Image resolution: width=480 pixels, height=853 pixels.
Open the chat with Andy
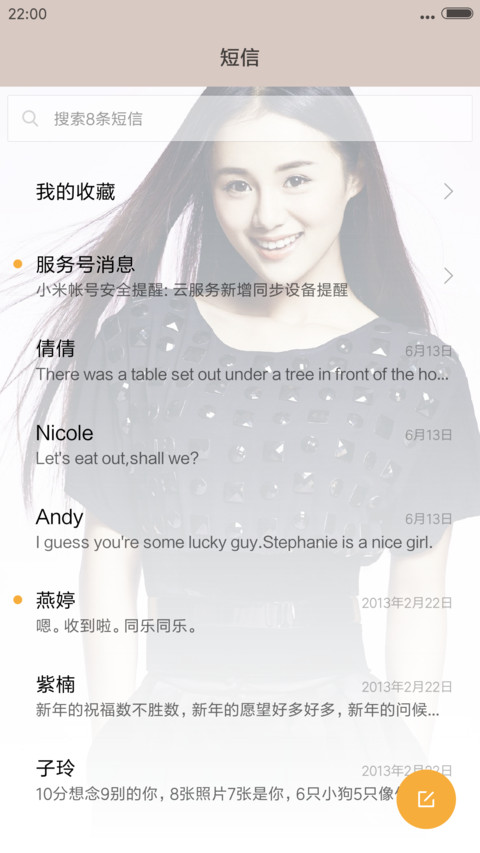pos(240,528)
